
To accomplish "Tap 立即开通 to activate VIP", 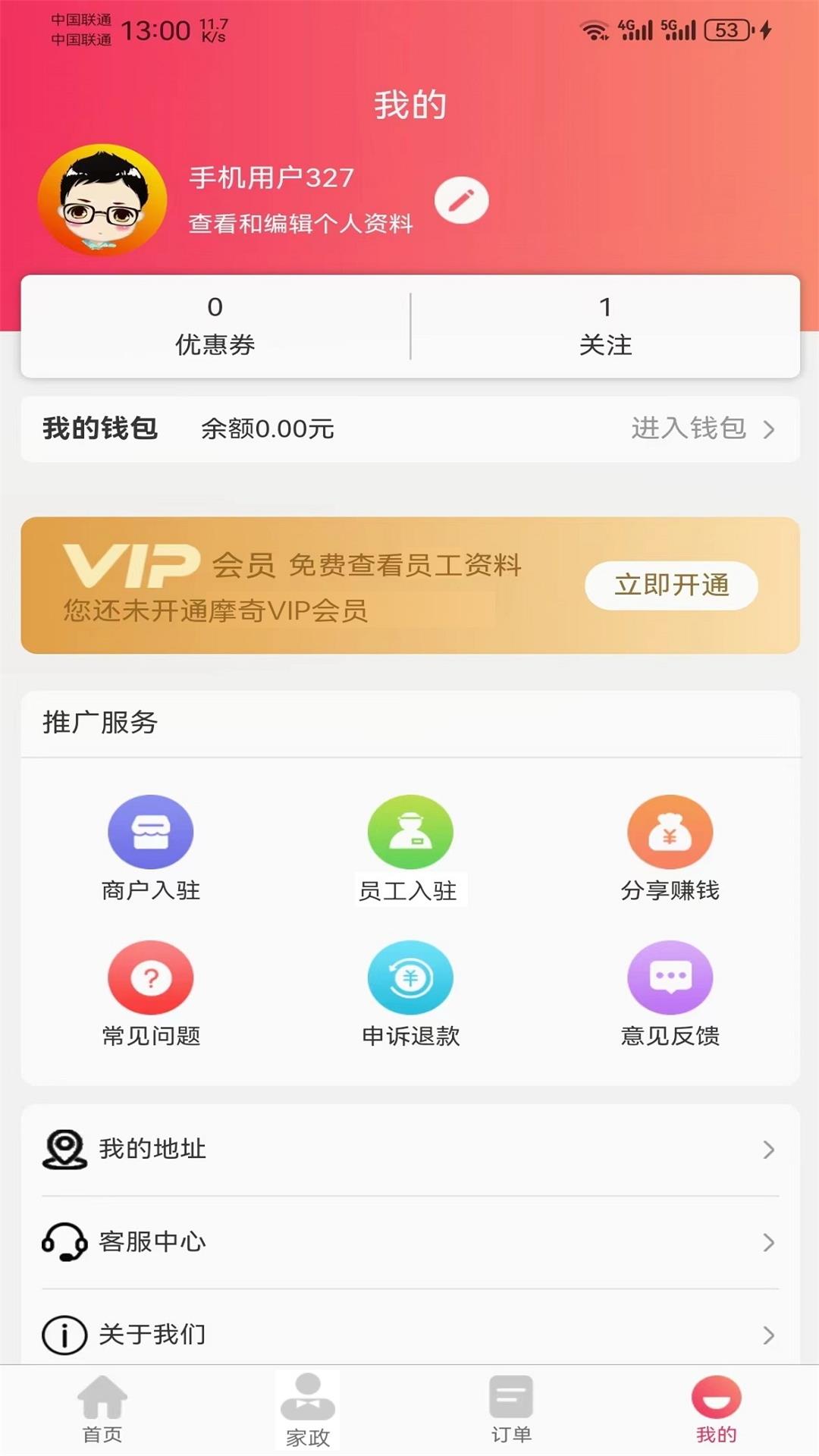I will (x=671, y=585).
